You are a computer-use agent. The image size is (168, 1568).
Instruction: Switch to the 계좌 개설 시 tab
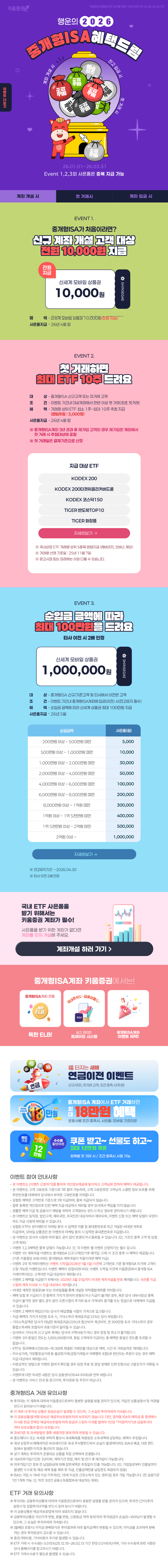28,197
